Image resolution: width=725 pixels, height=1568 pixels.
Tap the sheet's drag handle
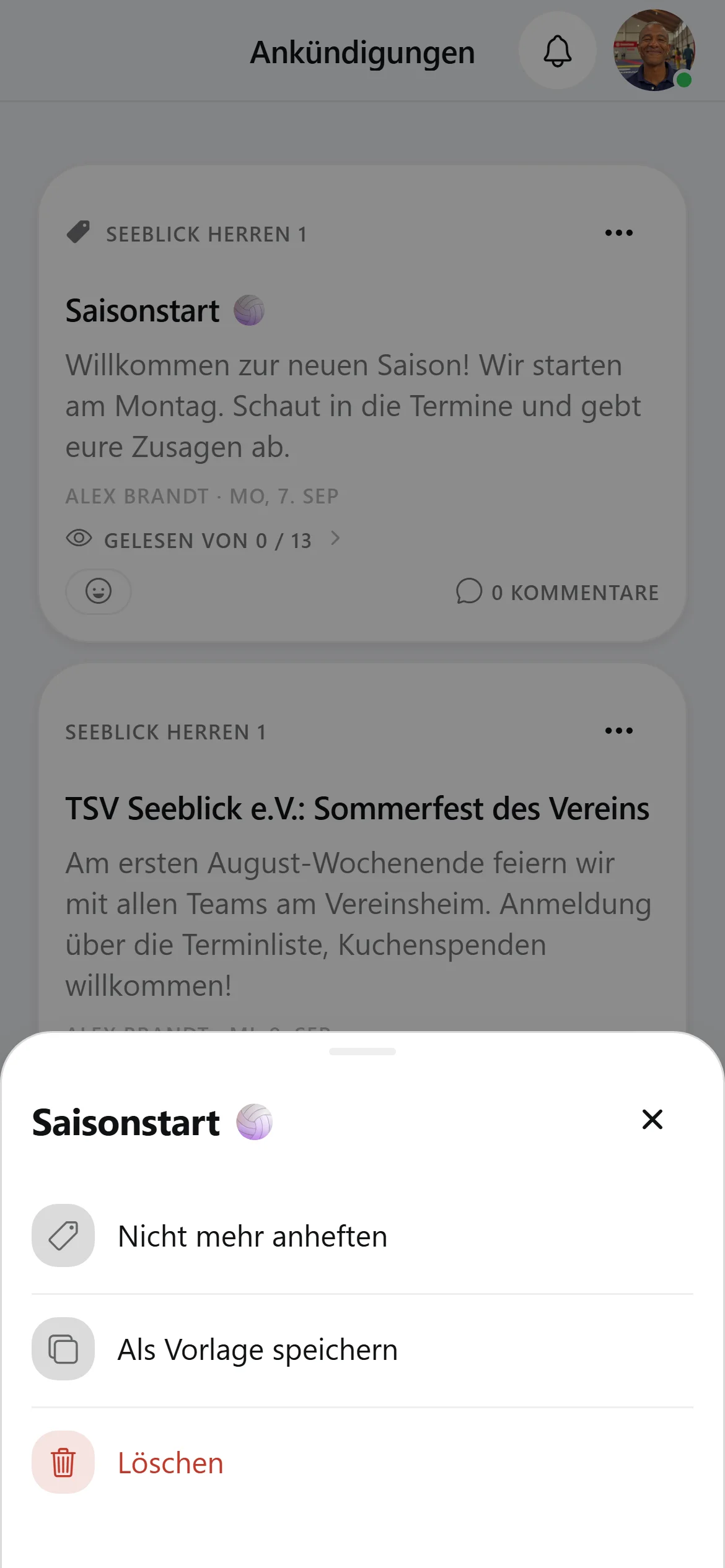pyautogui.click(x=362, y=1051)
